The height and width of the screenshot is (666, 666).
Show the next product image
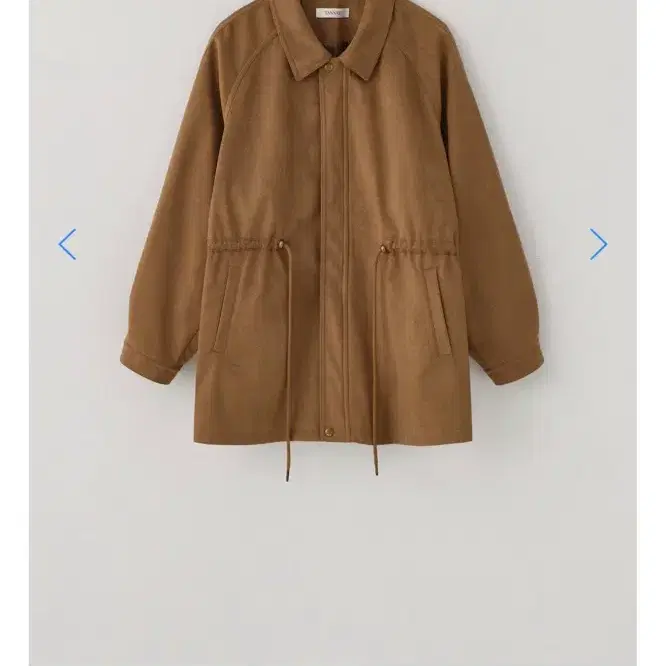[598, 244]
